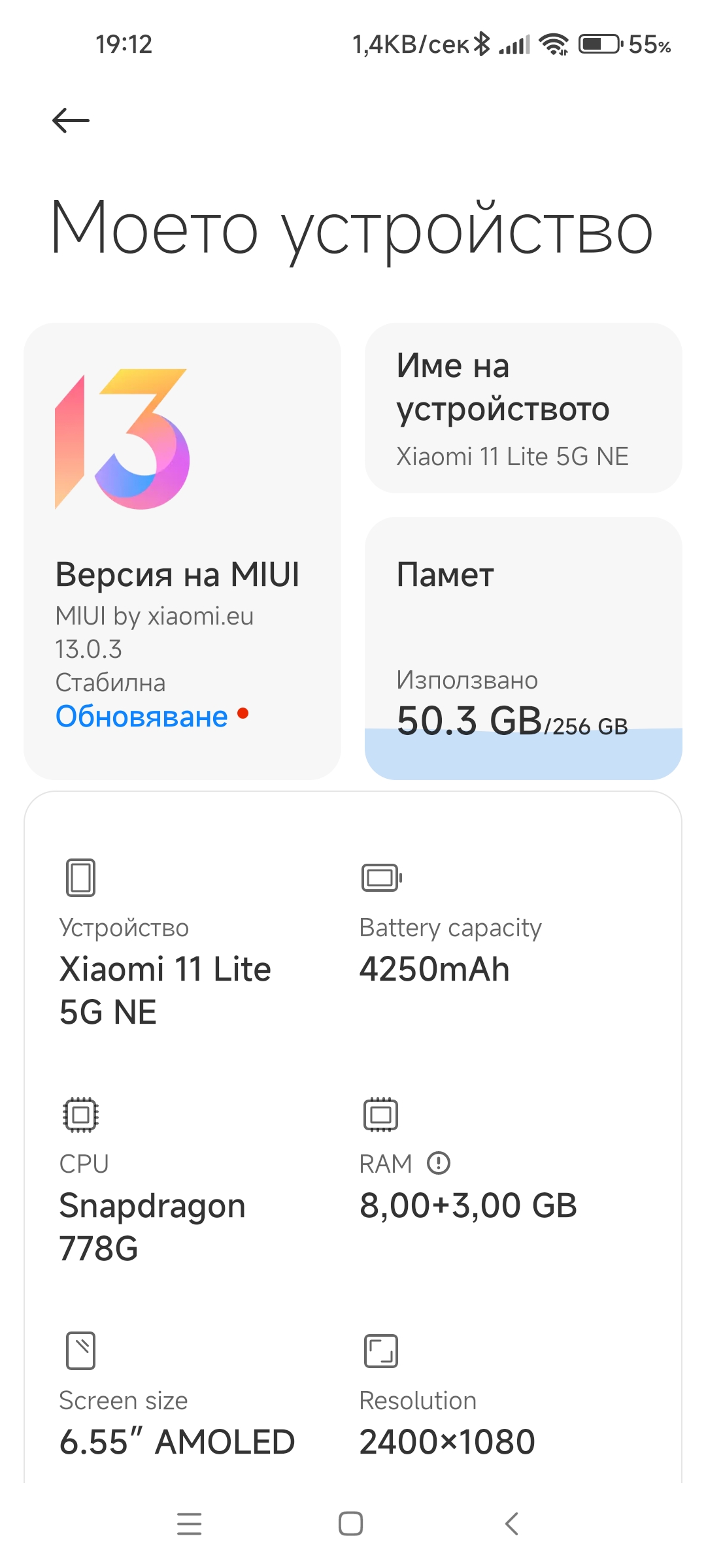Tap the Обновяване update link
The width and height of the screenshot is (706, 1568).
point(142,717)
